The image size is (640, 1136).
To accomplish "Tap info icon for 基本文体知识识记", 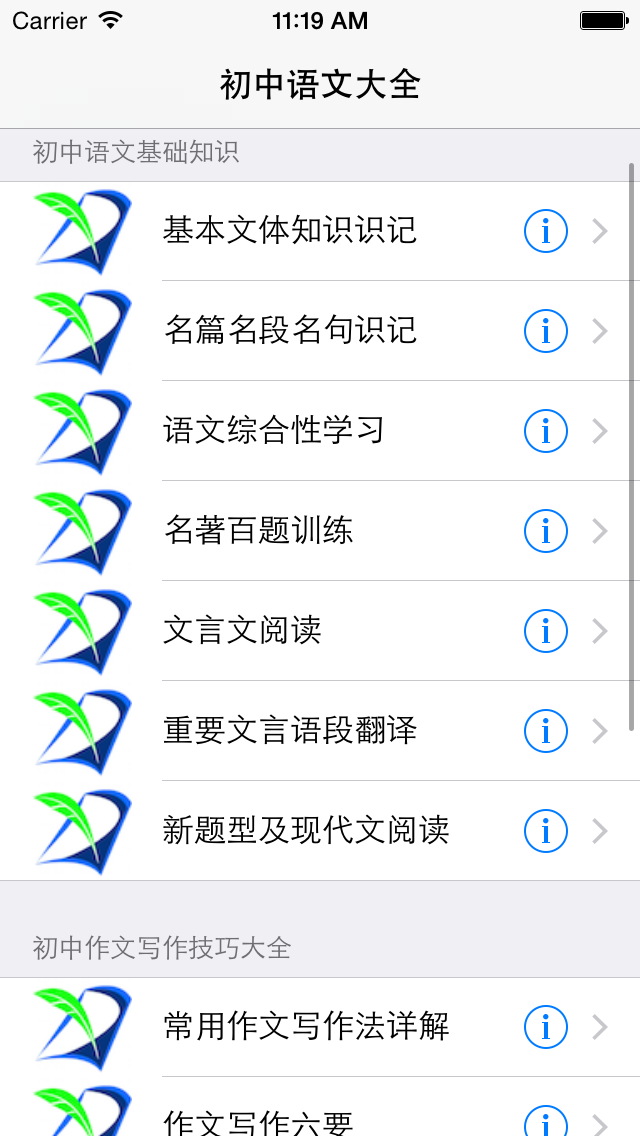I will coord(546,232).
